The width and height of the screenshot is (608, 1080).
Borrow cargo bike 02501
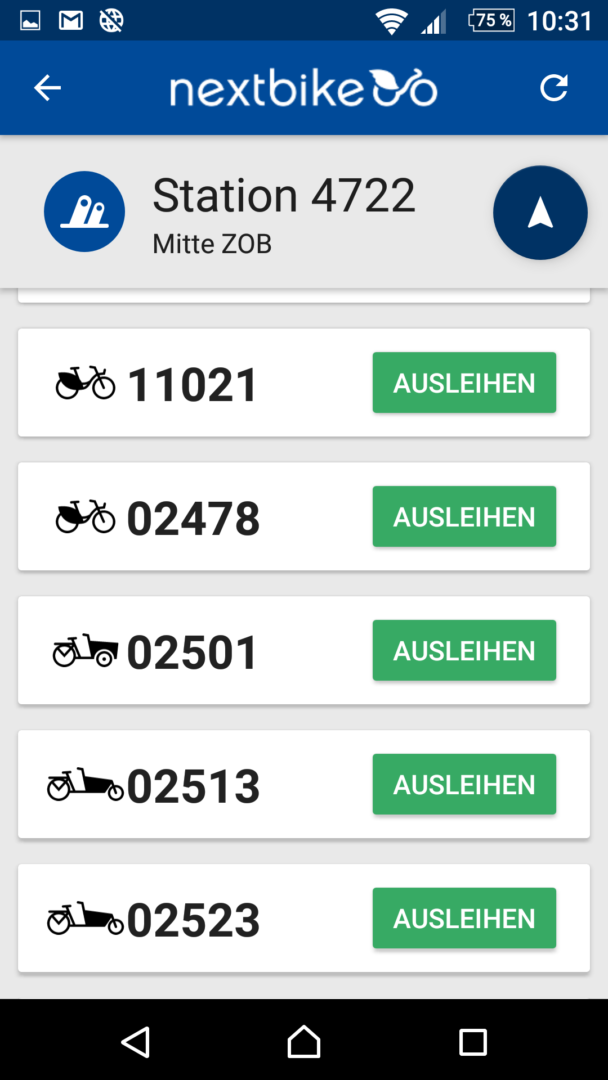click(464, 650)
